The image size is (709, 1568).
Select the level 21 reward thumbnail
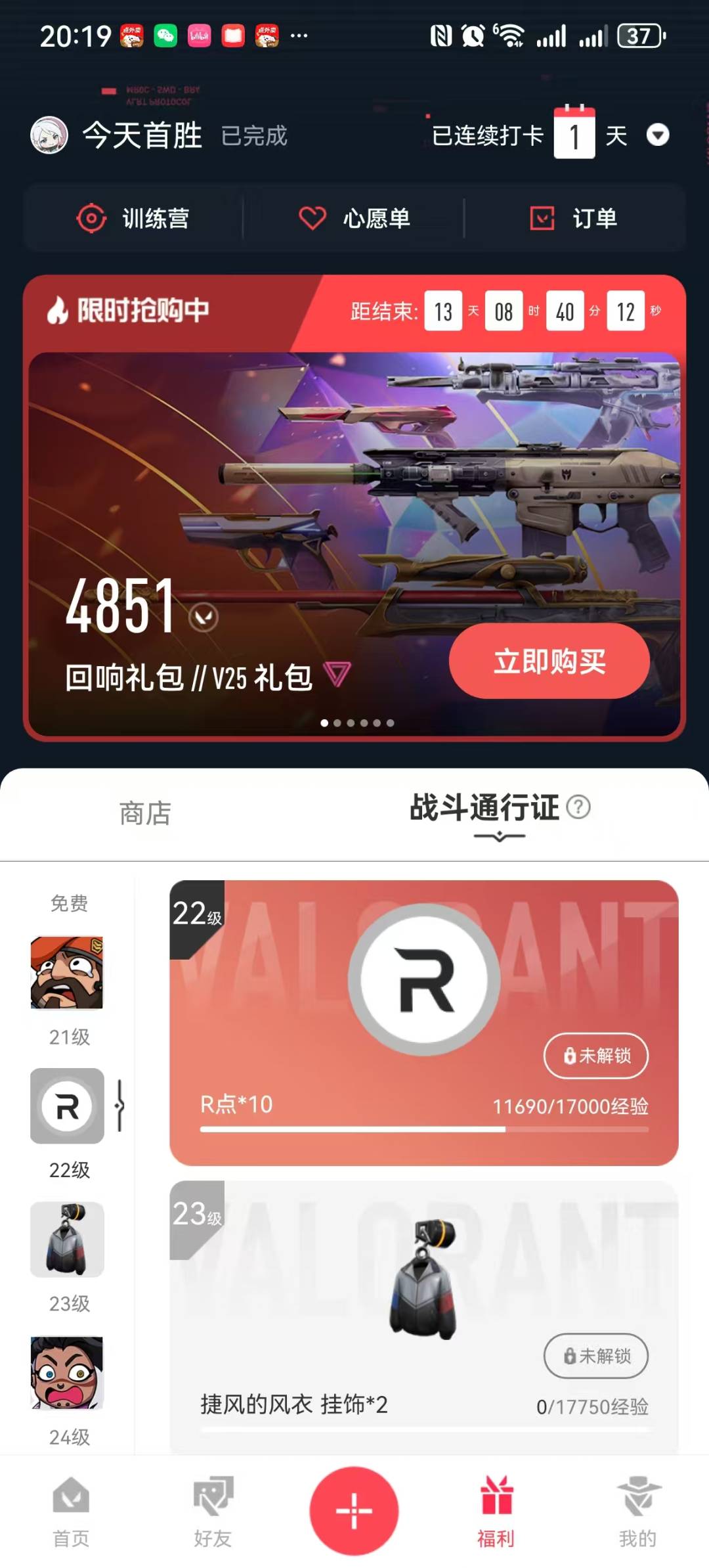click(67, 972)
